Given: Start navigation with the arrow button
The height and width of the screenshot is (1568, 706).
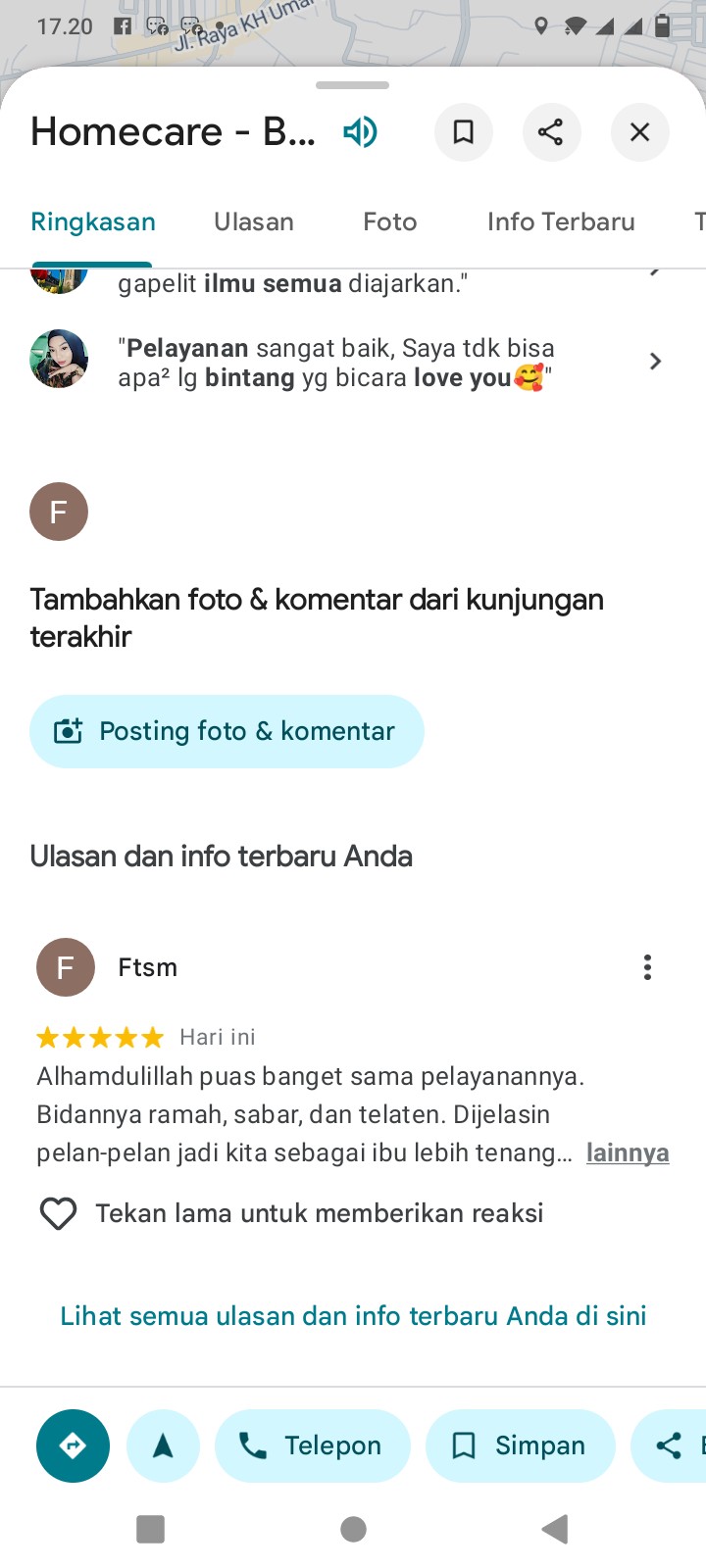Looking at the screenshot, I should click(x=163, y=1445).
